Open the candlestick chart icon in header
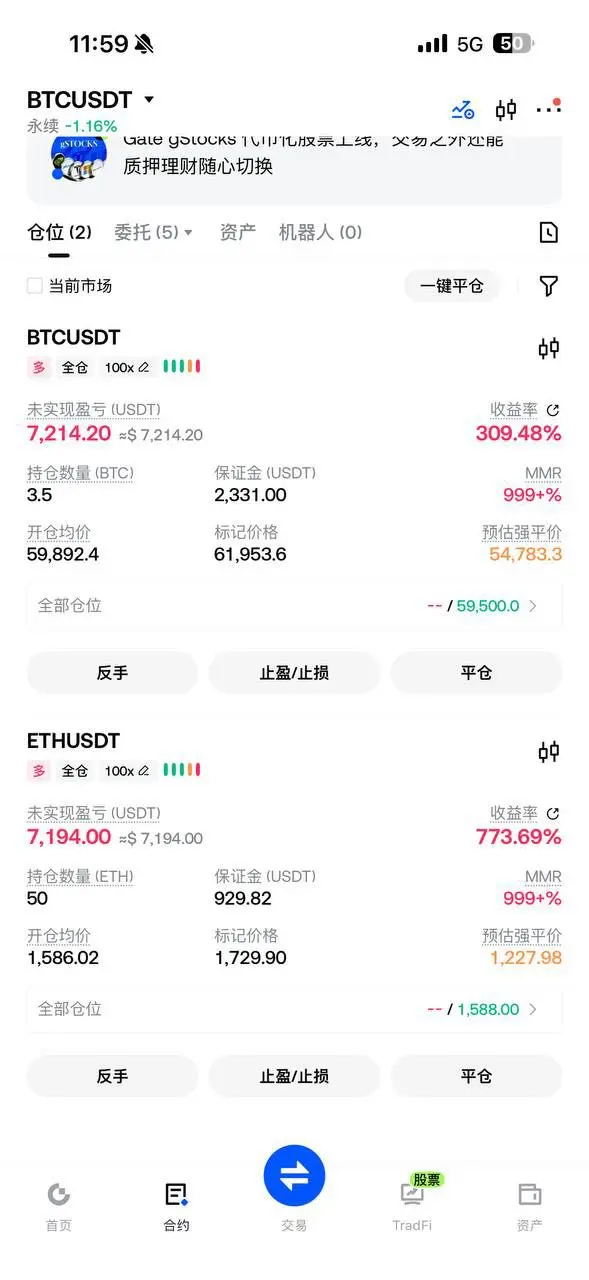Screen dimensions: 589x1280 pos(507,109)
